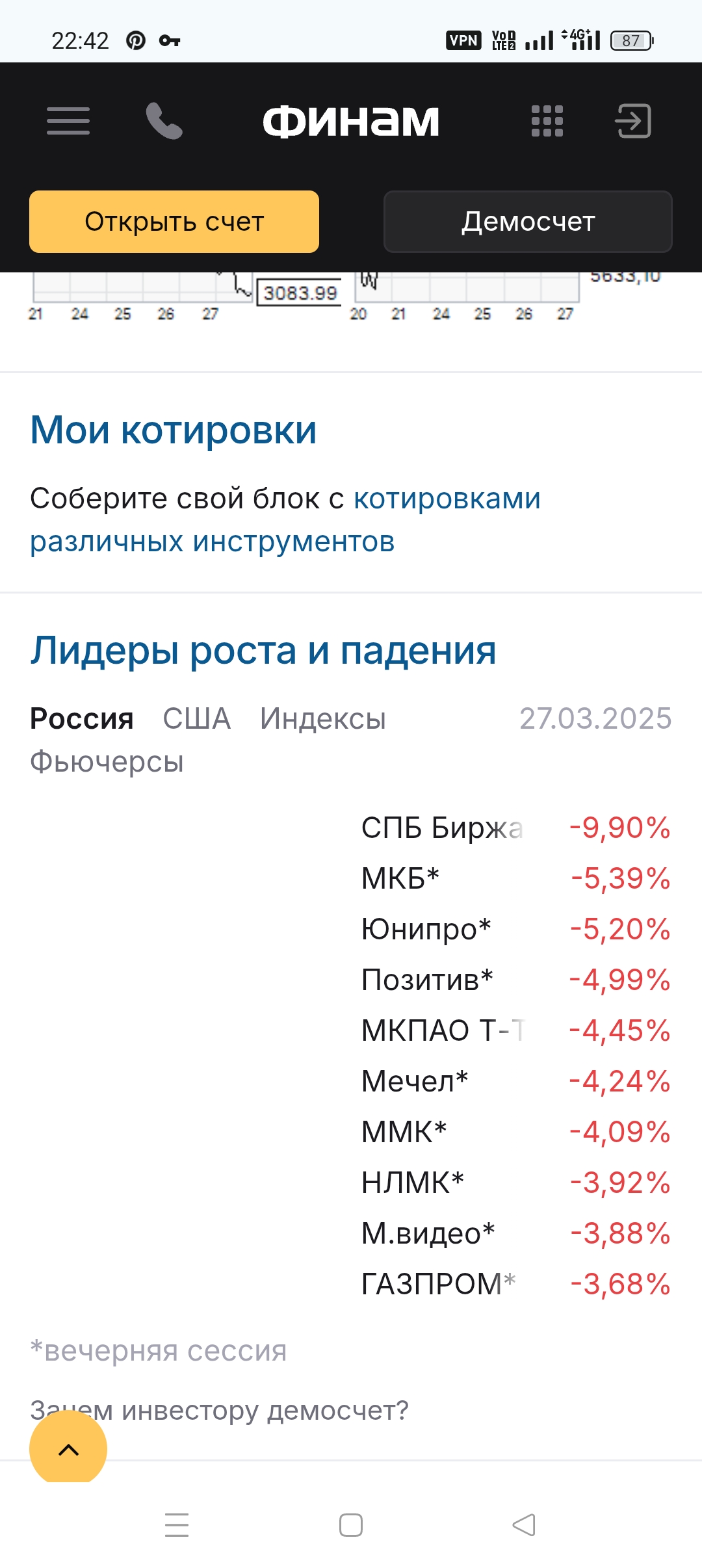
Task: Switch to the Индексы tab
Action: (x=322, y=719)
